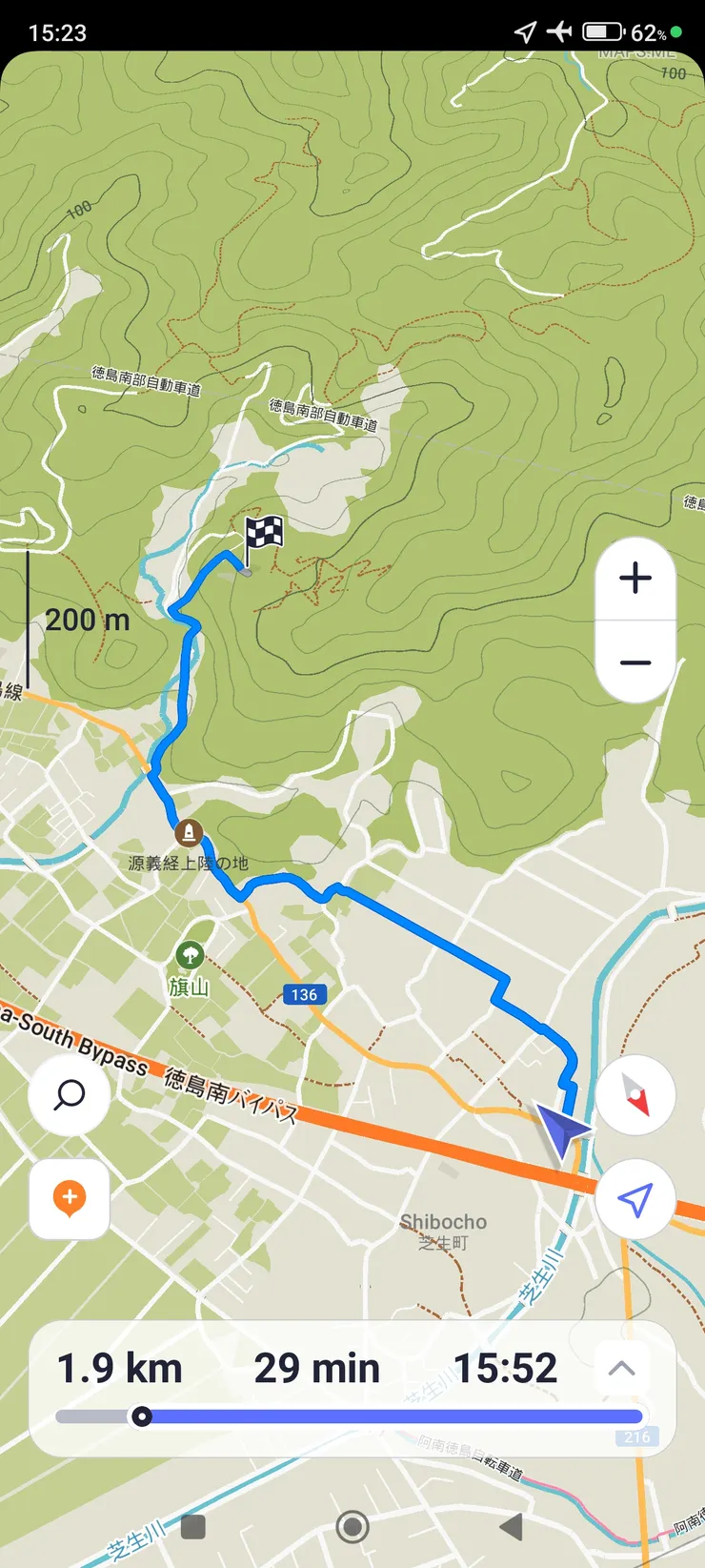Tap the route progress slider handle

pos(143,1417)
